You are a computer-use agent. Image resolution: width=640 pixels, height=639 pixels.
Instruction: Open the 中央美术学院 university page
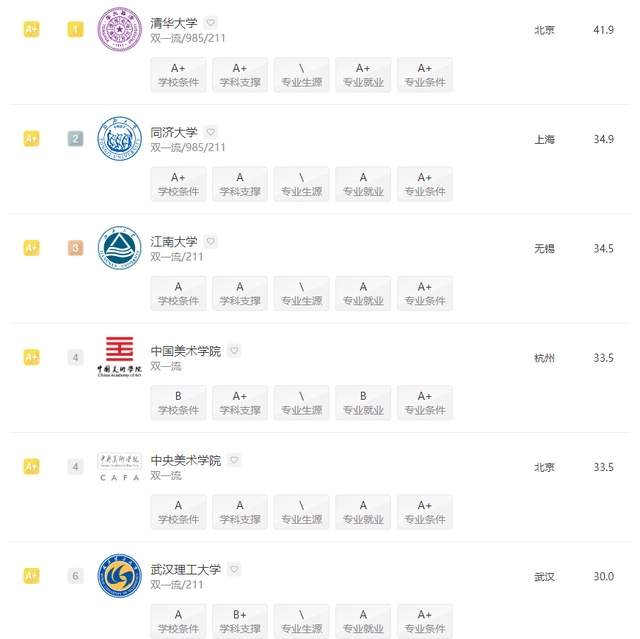(185, 460)
